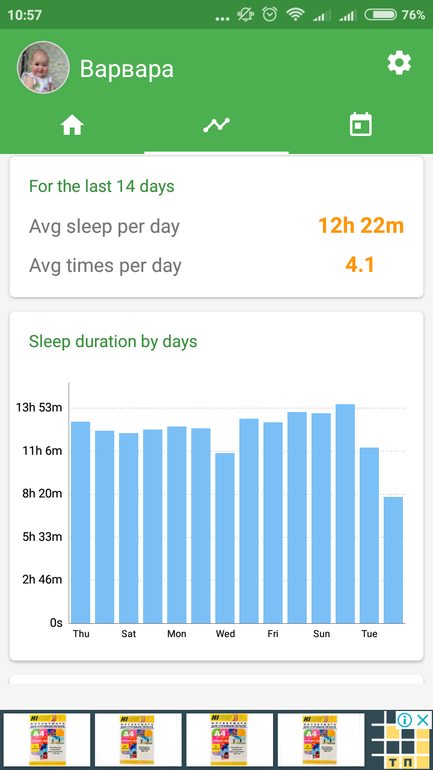Switch to the home tab
433x770 pixels.
click(72, 125)
